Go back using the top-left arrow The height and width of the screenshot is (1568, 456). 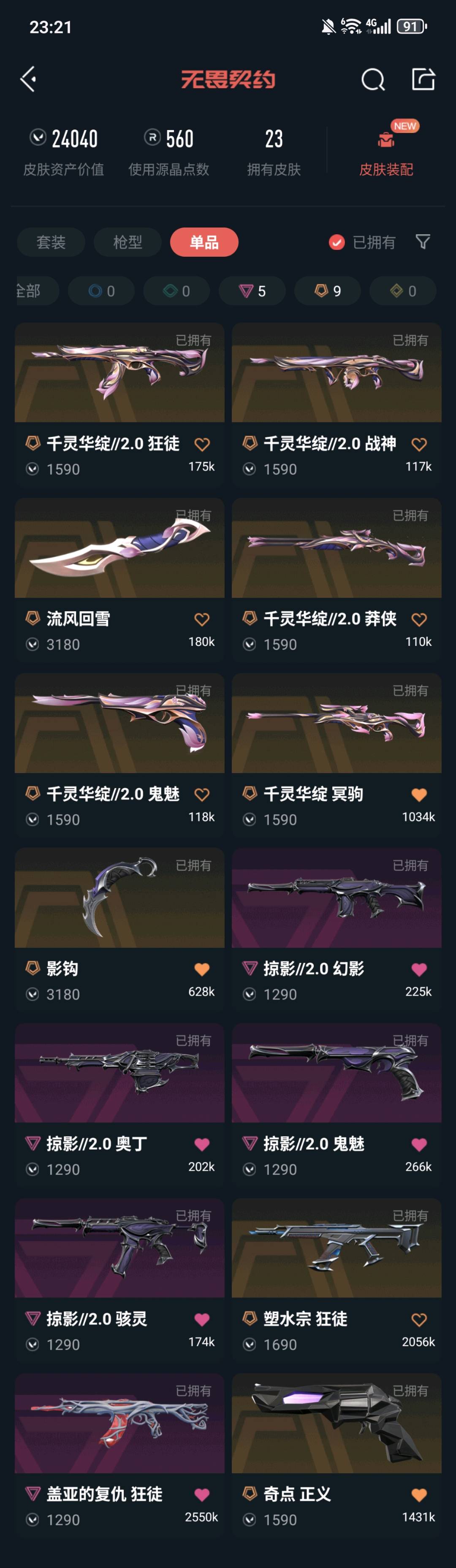[x=28, y=79]
